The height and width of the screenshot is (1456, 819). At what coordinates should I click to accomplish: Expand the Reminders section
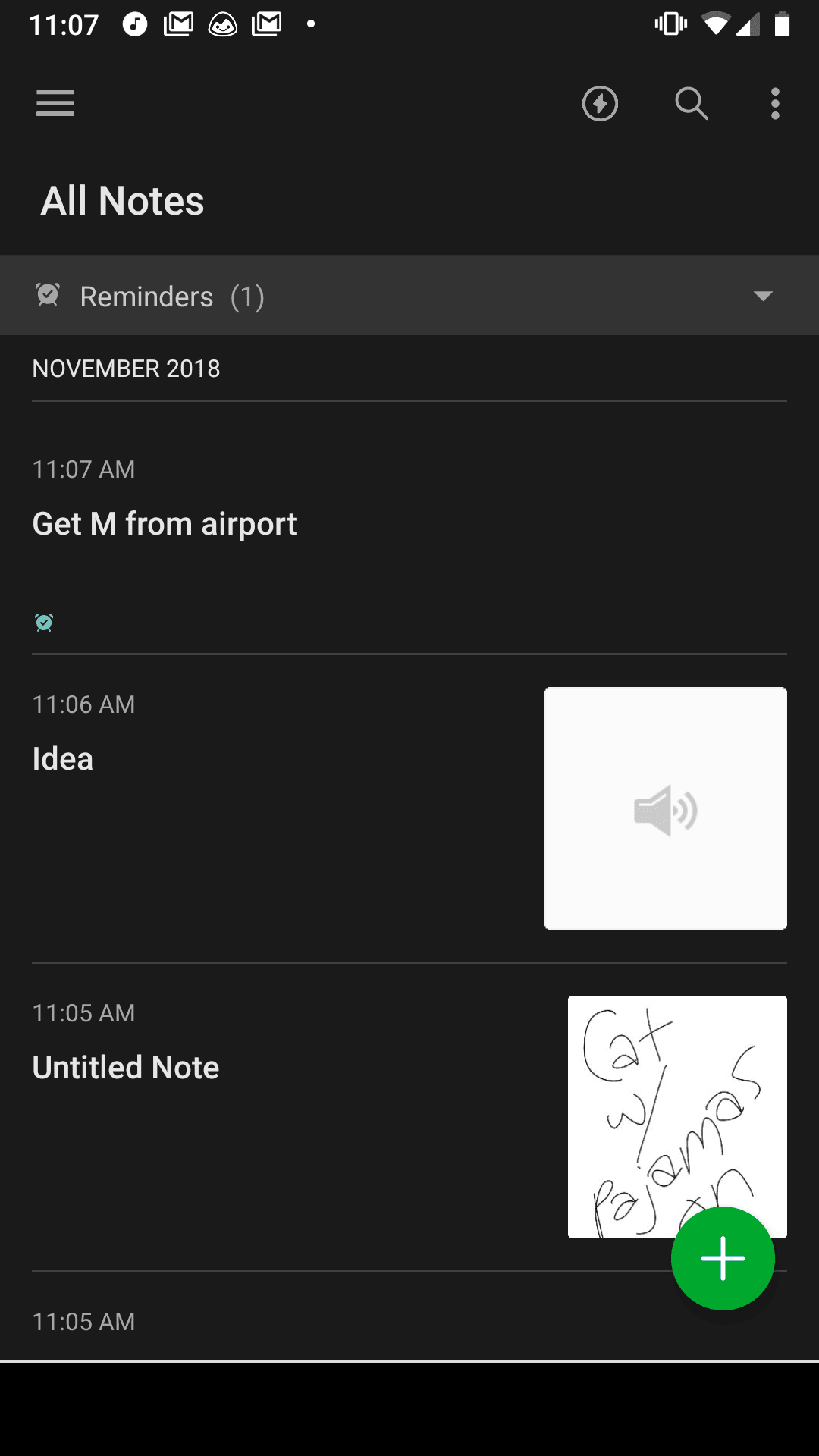coord(409,295)
